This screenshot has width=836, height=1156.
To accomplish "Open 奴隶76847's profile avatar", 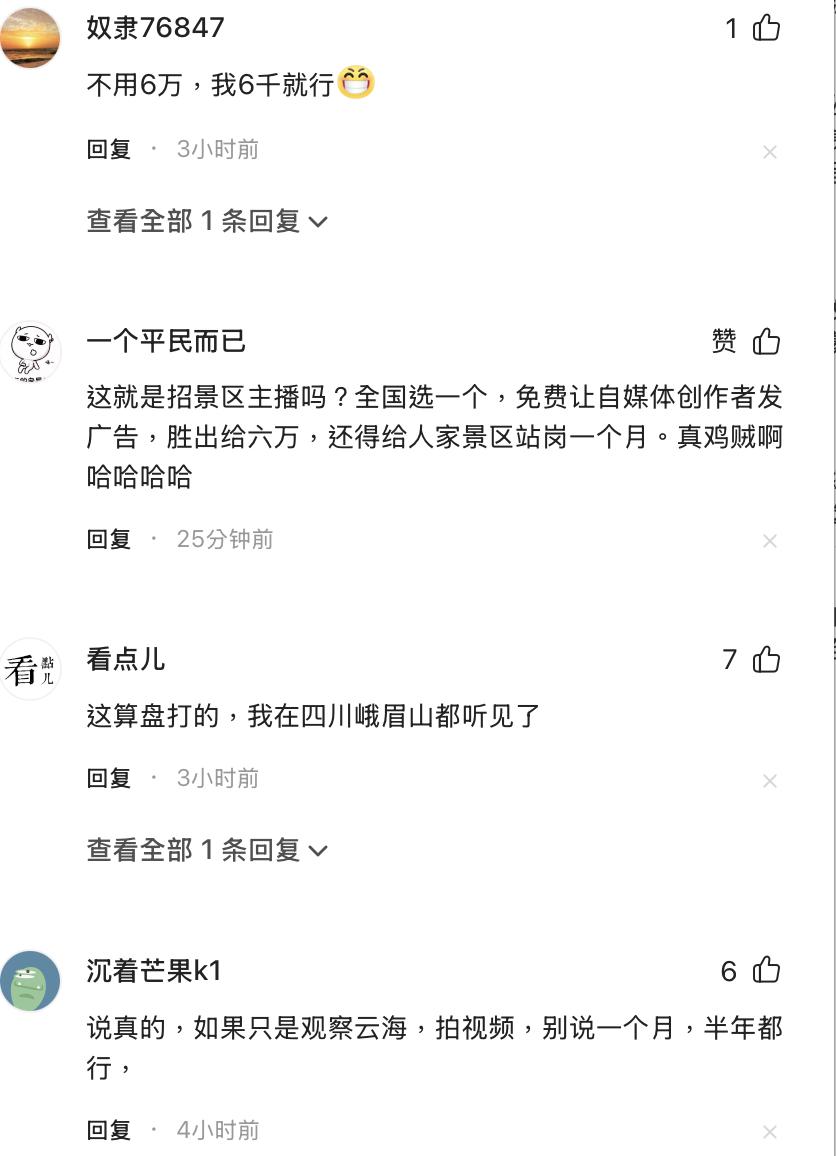I will [30, 38].
